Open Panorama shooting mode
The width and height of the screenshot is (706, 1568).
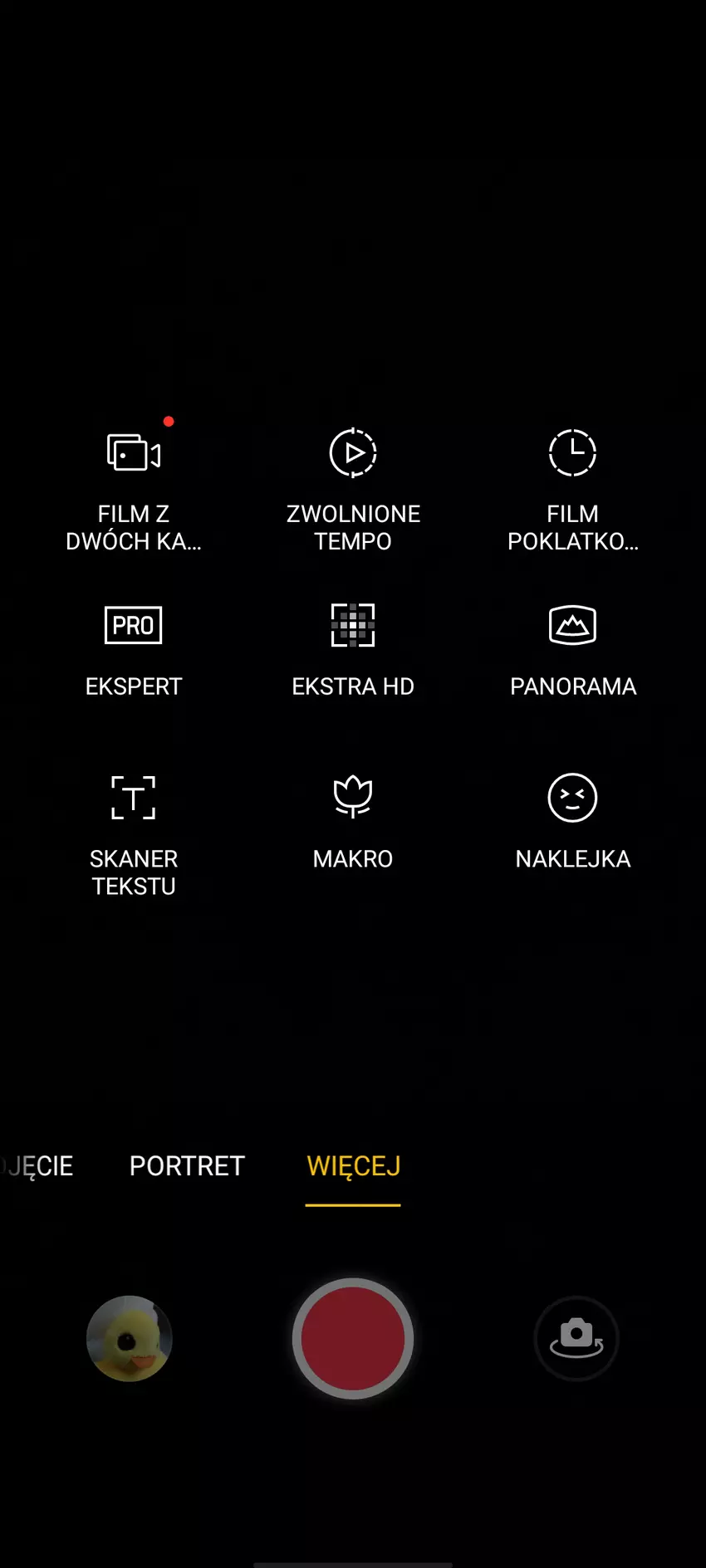572,649
